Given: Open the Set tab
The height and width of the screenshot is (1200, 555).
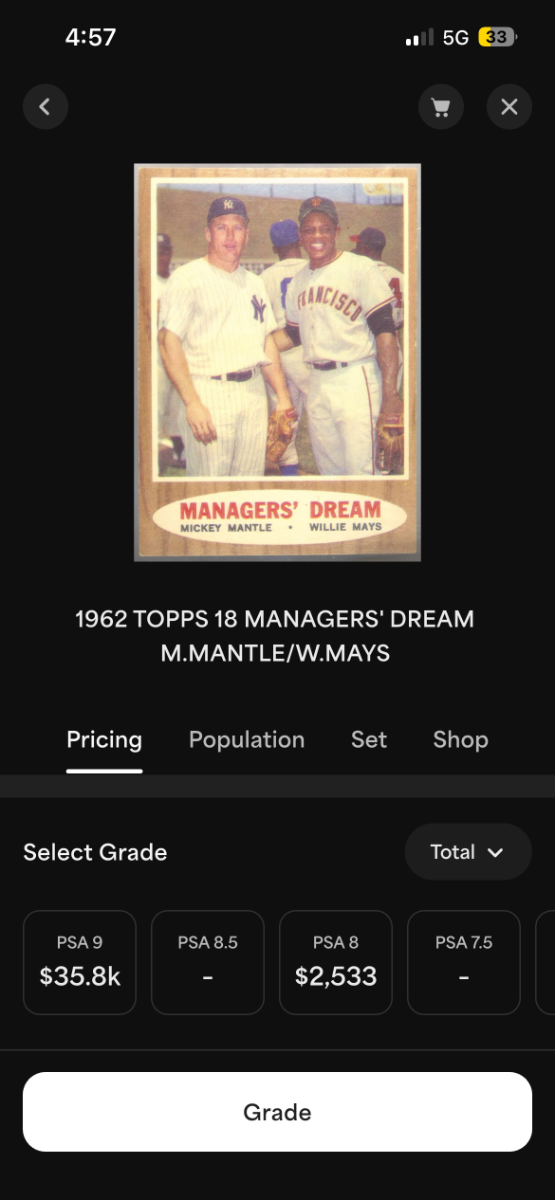Looking at the screenshot, I should tap(369, 740).
